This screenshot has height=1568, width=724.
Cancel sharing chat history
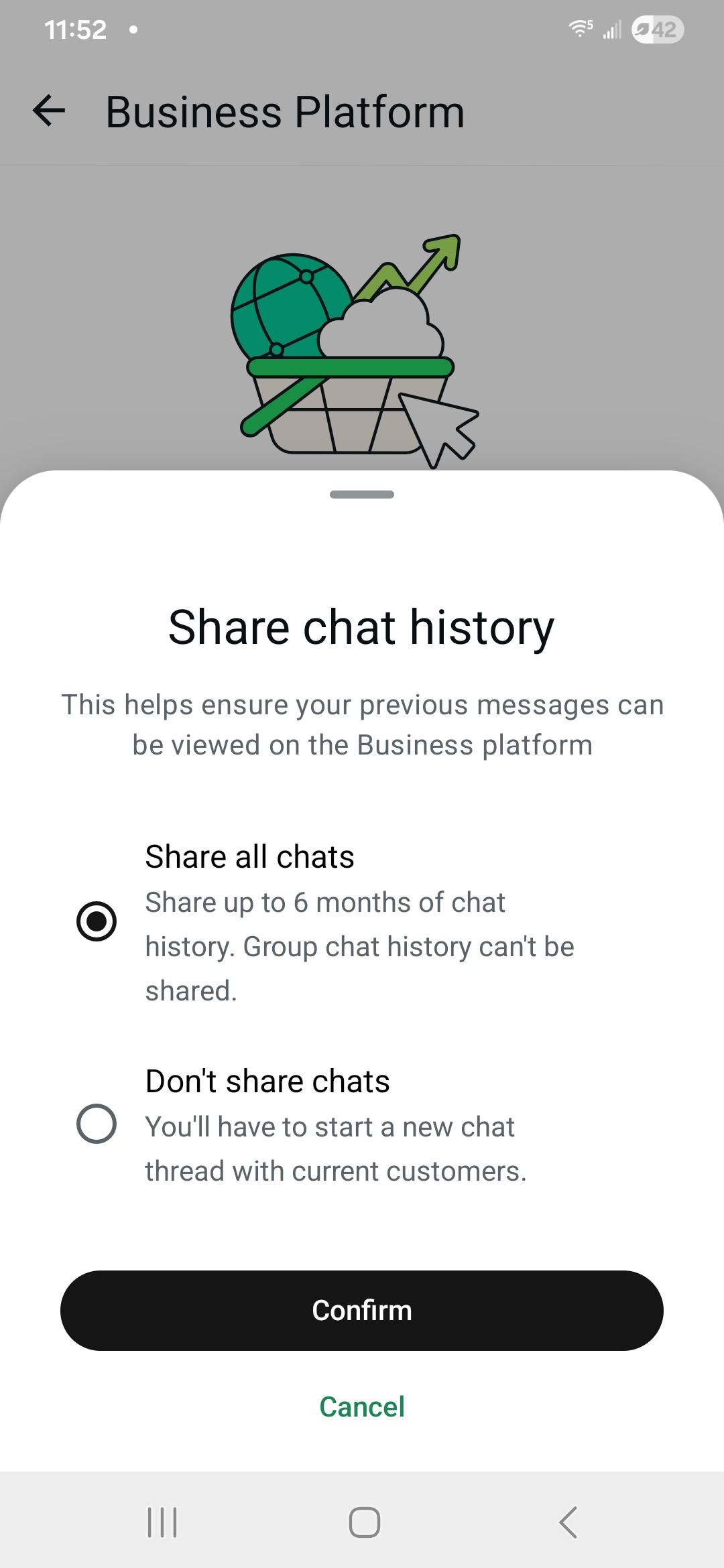362,1407
